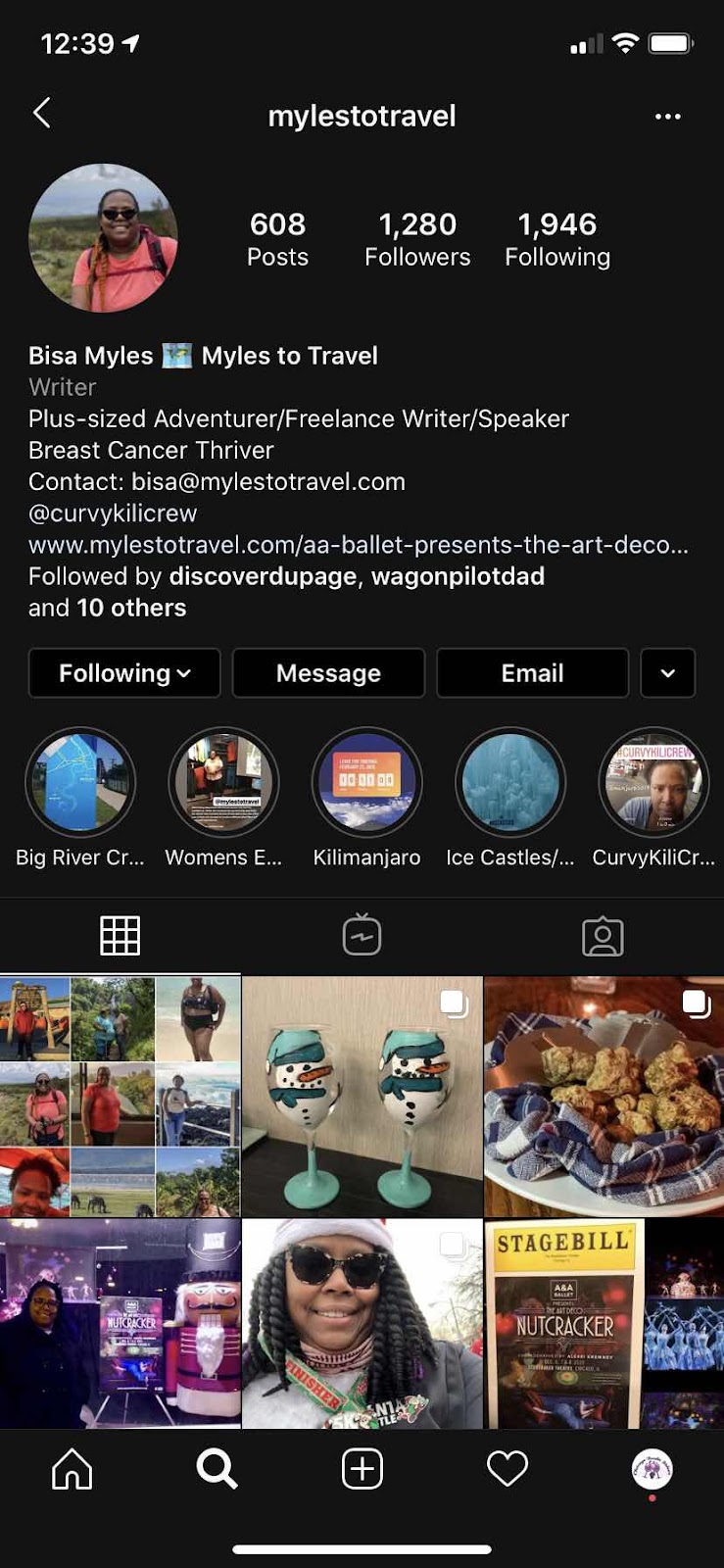Open the mylestotravel.com website link in bio

coord(358,545)
